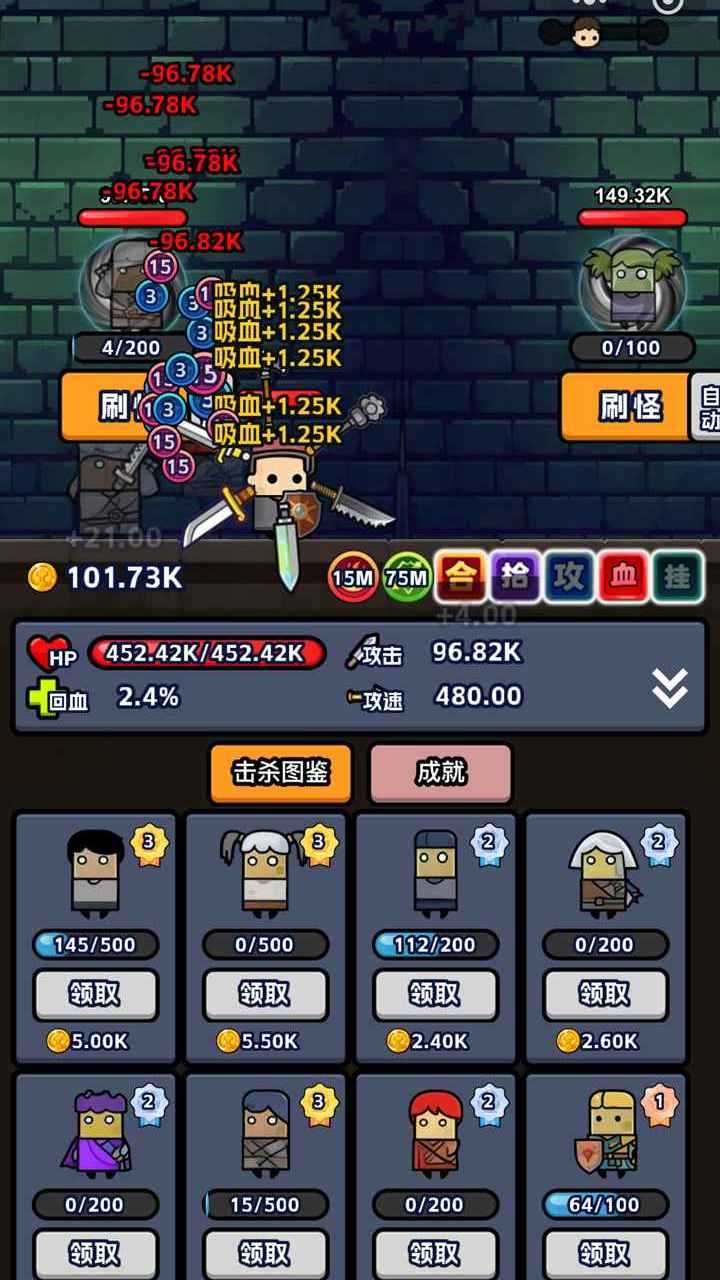Activate the 75M green boost icon

tap(406, 577)
